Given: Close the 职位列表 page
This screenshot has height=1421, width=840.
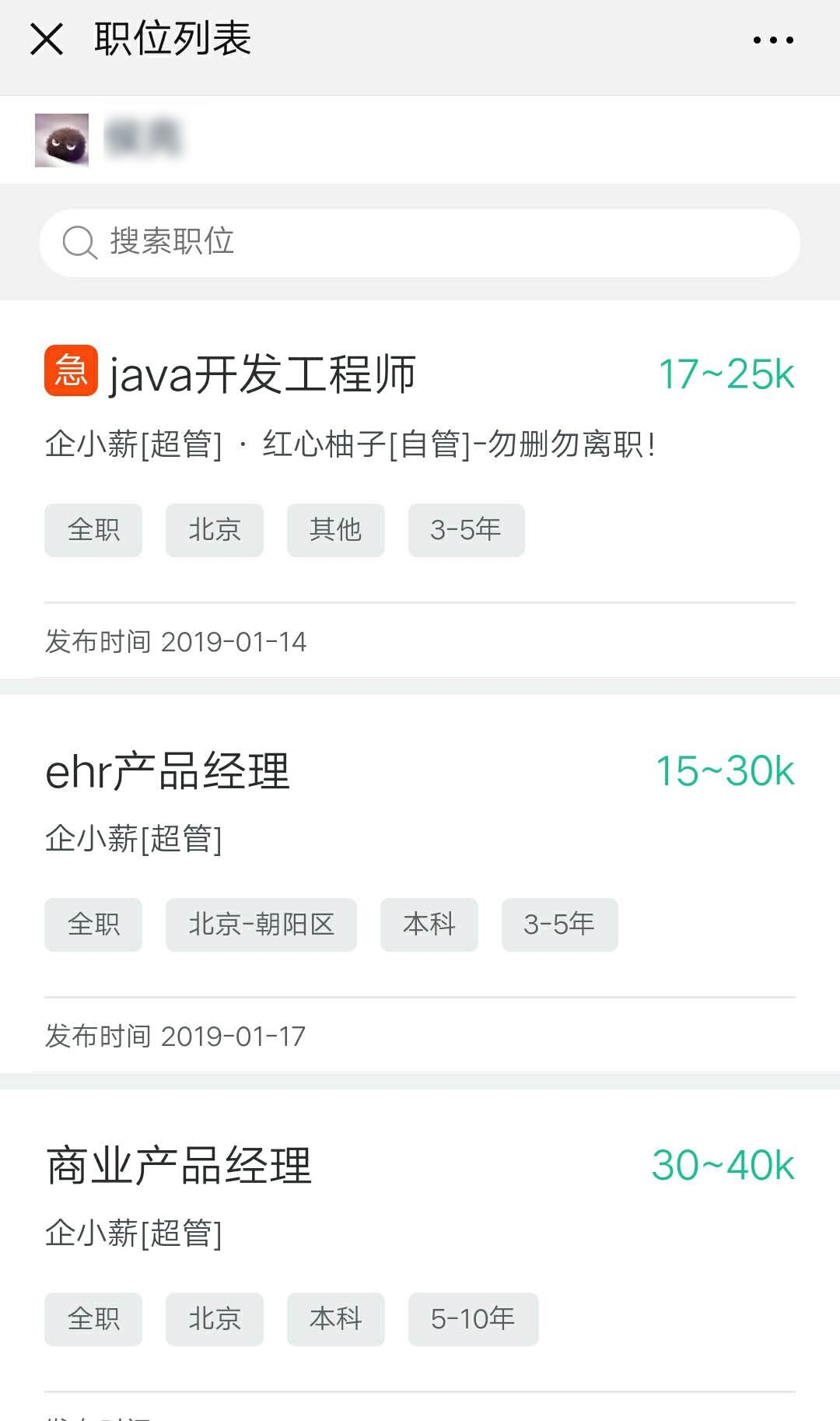Looking at the screenshot, I should pyautogui.click(x=47, y=39).
